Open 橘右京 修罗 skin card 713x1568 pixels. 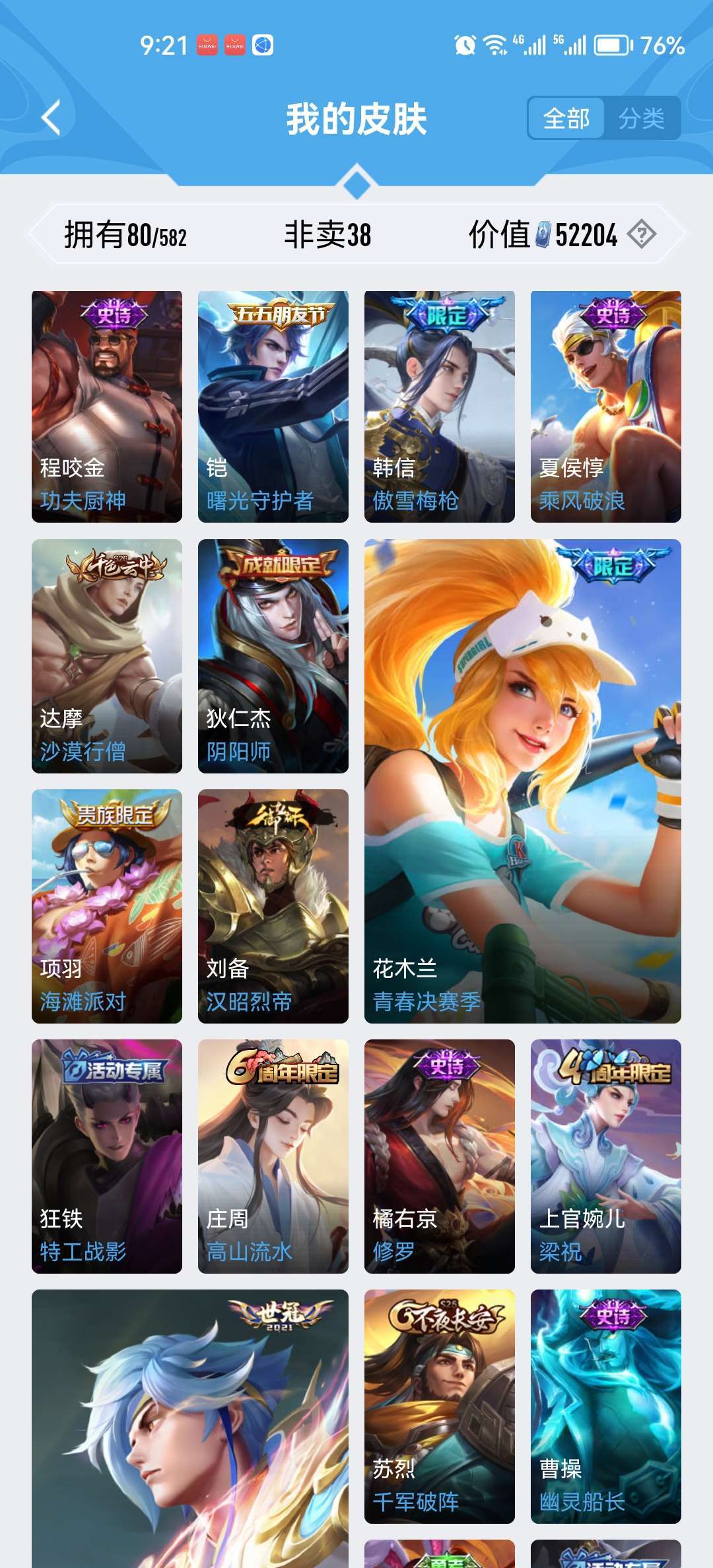(440, 1156)
